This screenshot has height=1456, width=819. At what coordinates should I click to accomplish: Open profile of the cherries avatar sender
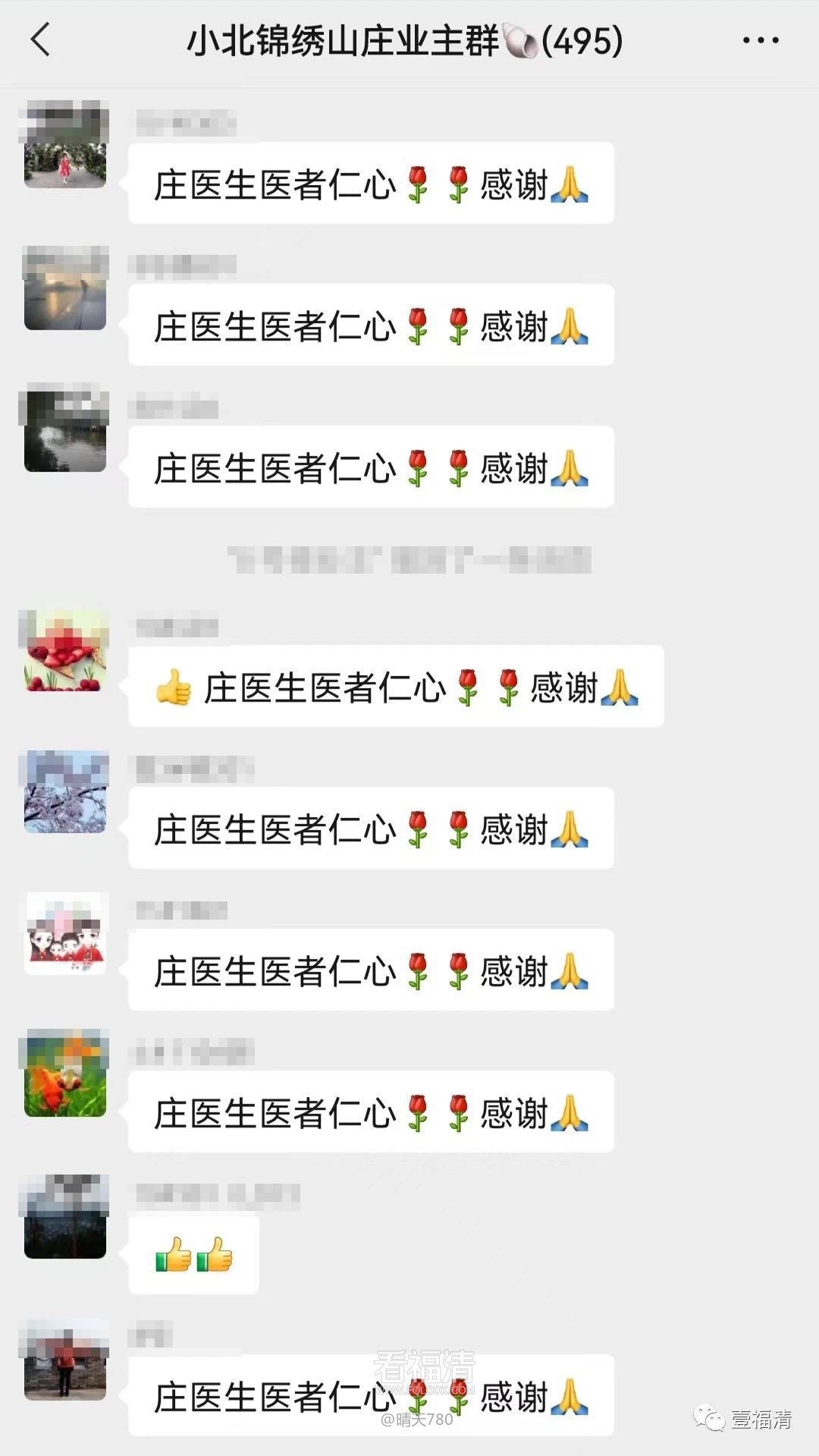pyautogui.click(x=64, y=651)
